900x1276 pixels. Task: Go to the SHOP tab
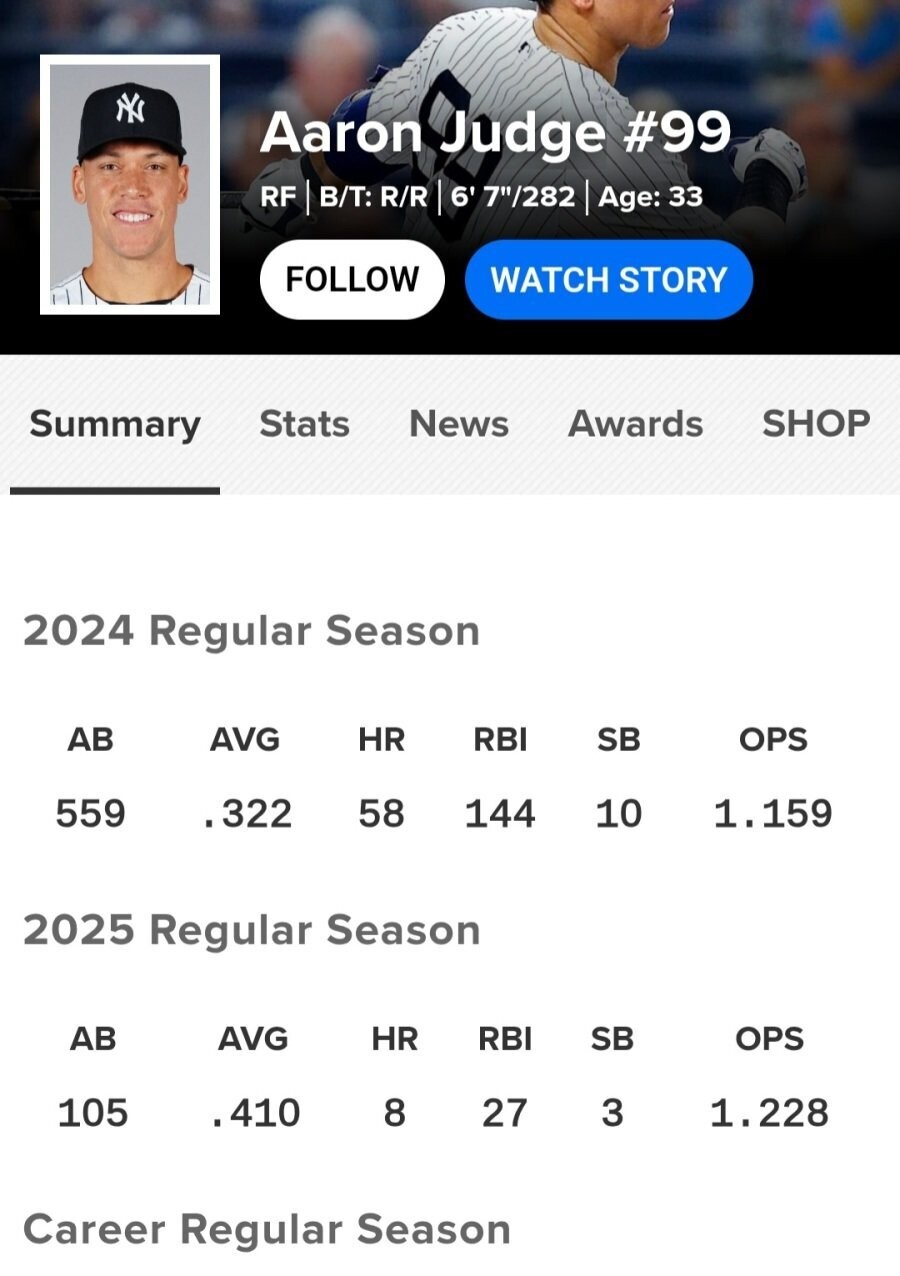[816, 425]
